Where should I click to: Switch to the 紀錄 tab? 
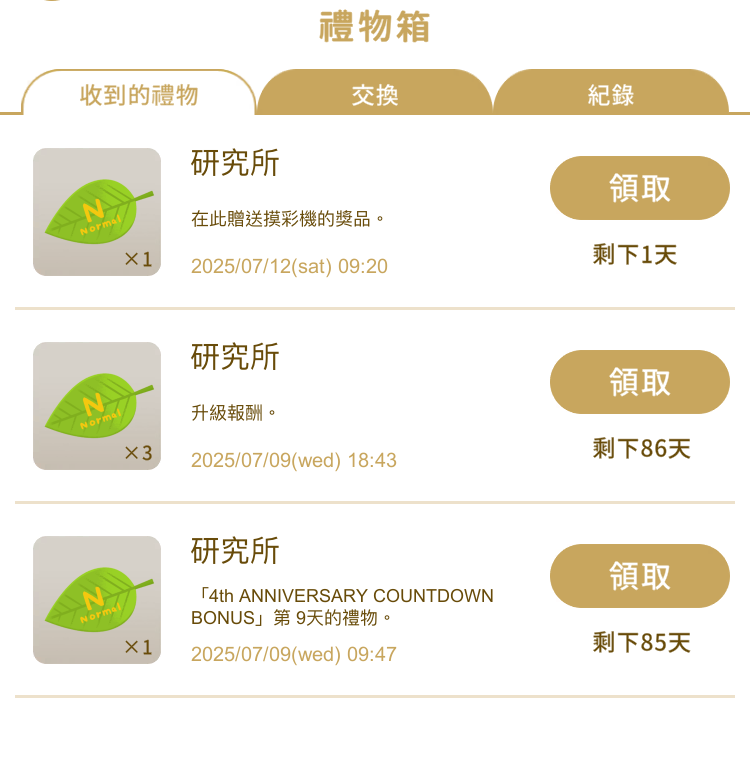pos(611,95)
